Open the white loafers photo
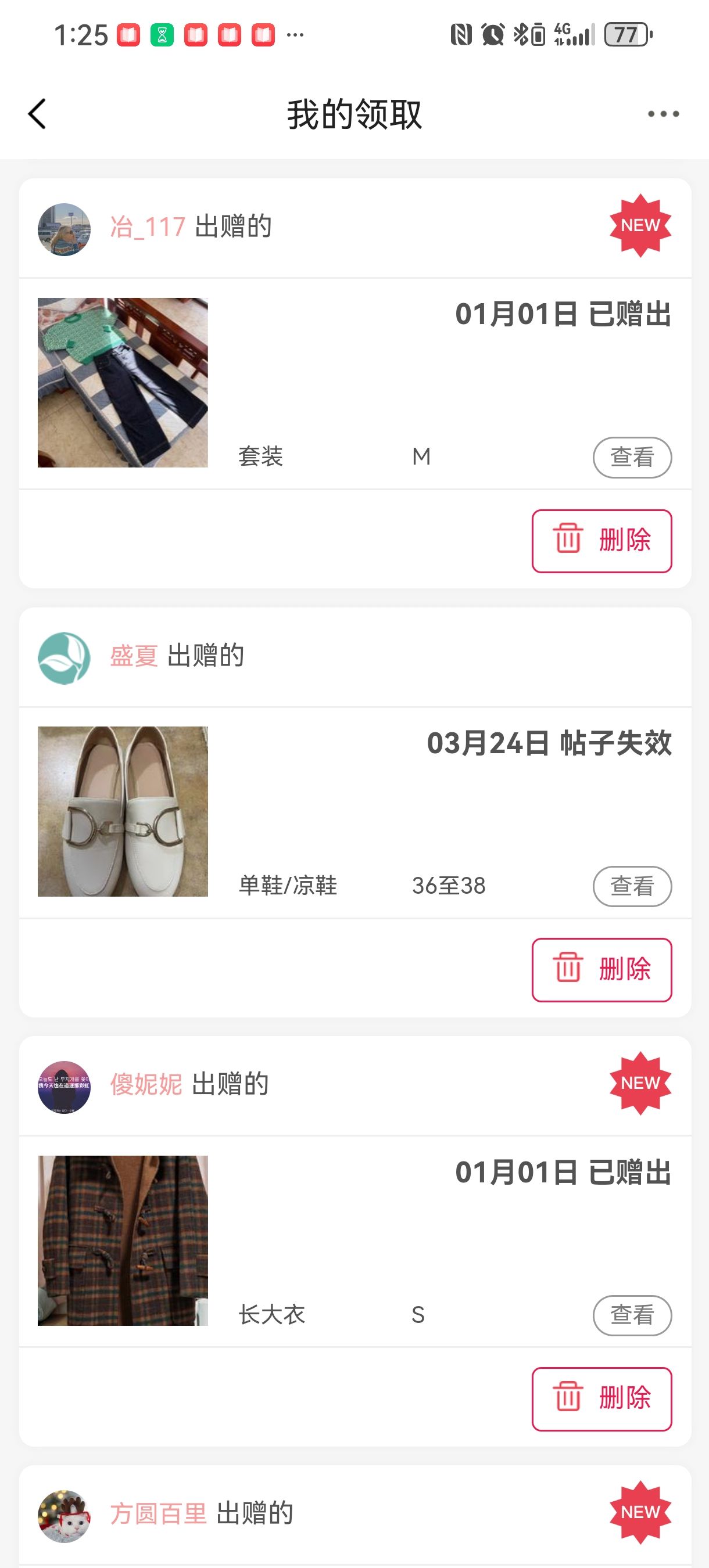The height and width of the screenshot is (1568, 709). pos(123,811)
